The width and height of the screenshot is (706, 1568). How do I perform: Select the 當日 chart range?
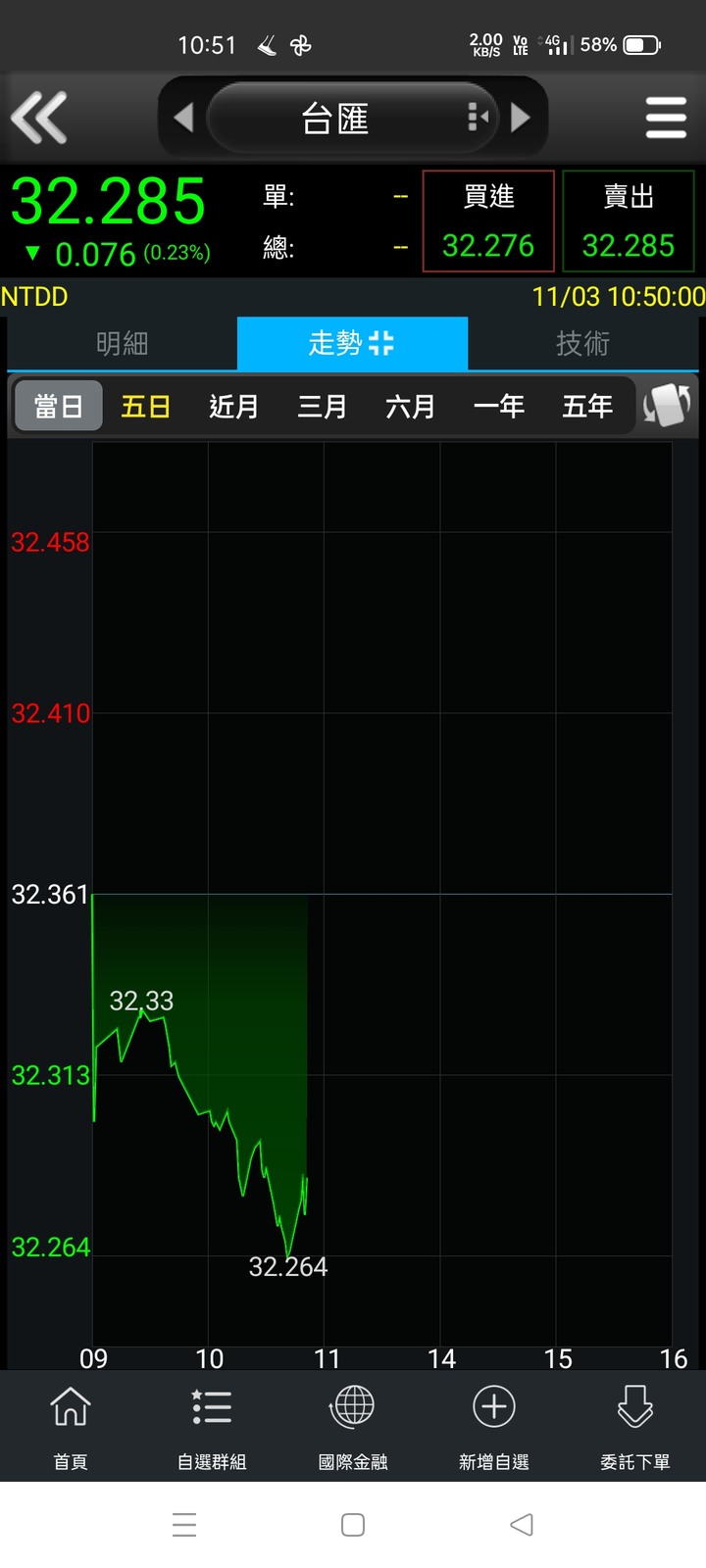[58, 406]
